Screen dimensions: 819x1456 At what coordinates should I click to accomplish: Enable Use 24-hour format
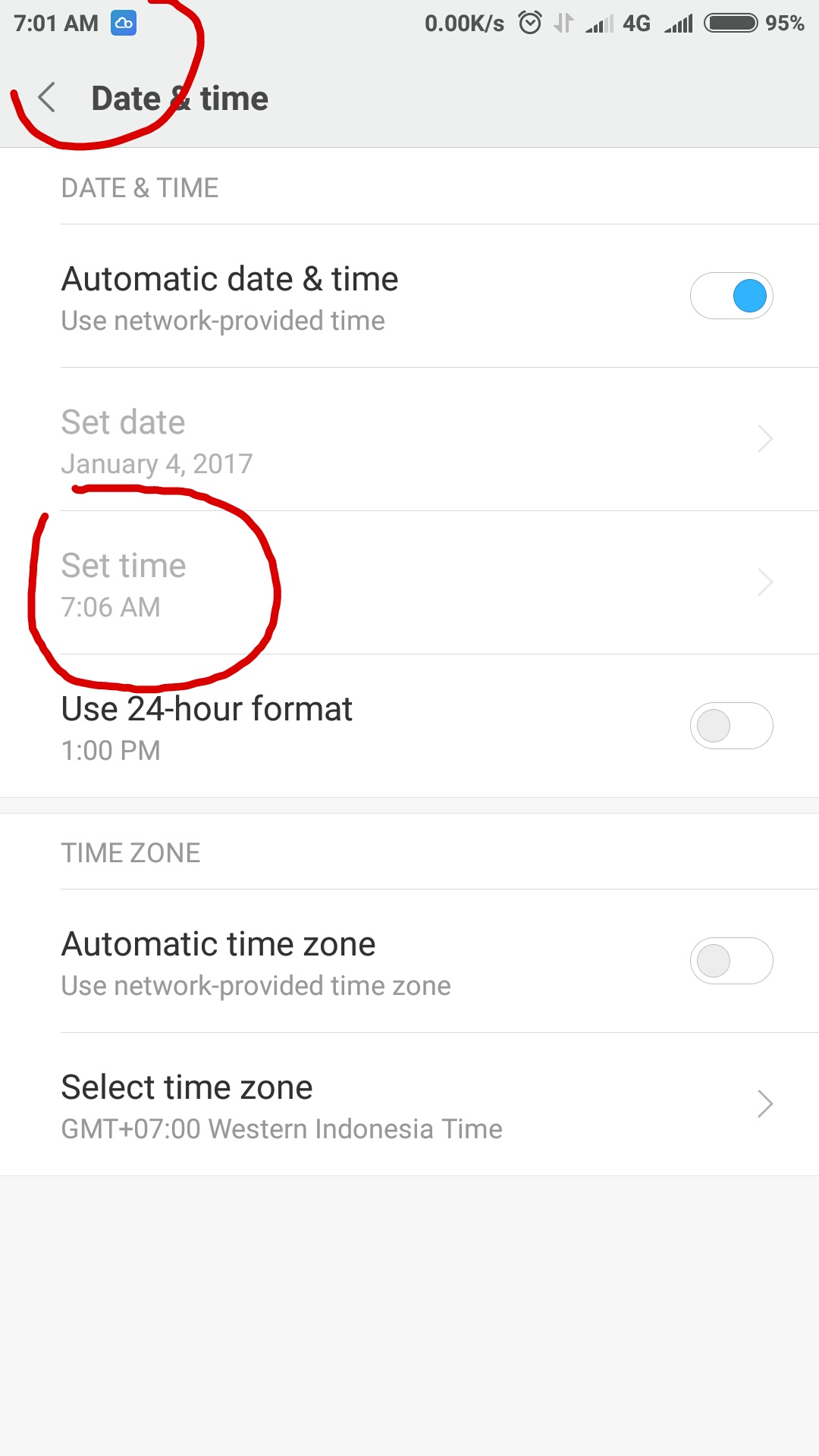coord(731,726)
